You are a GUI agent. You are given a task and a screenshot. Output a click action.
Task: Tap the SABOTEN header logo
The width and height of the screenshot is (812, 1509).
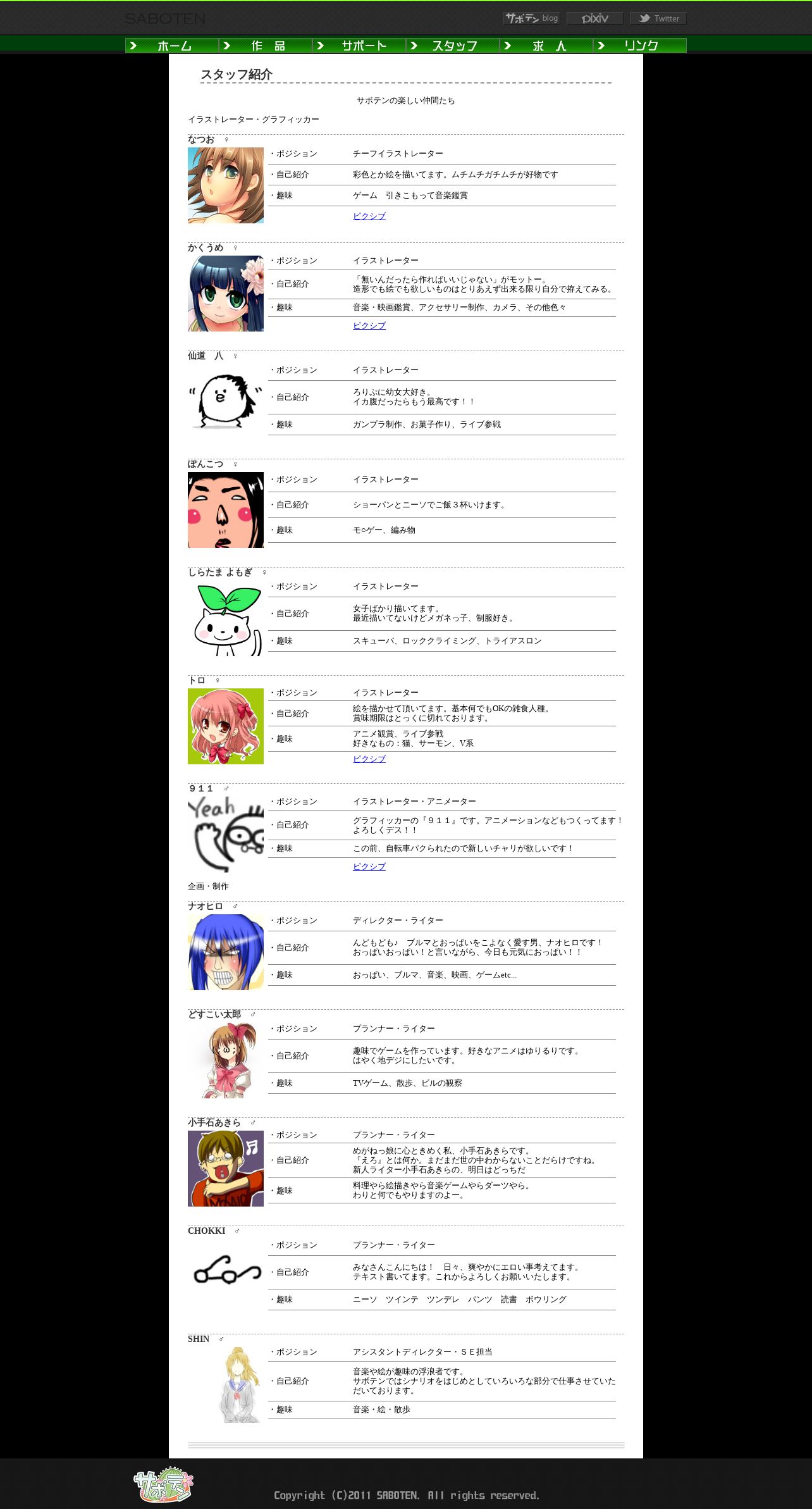pyautogui.click(x=165, y=19)
